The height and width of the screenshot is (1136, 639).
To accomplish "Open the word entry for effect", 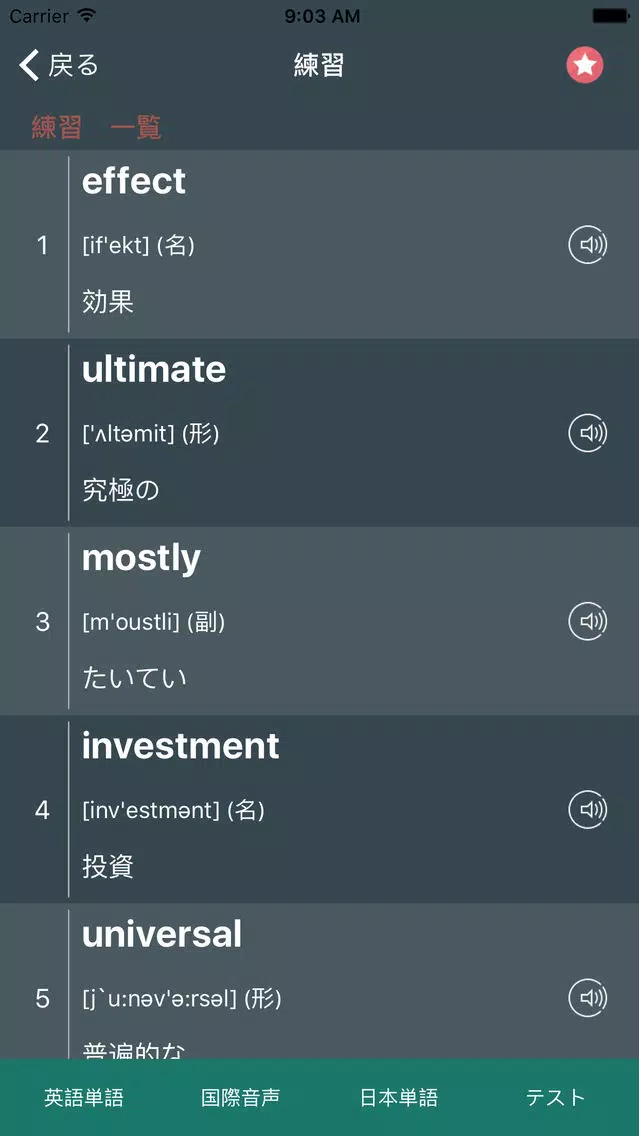I will click(320, 245).
